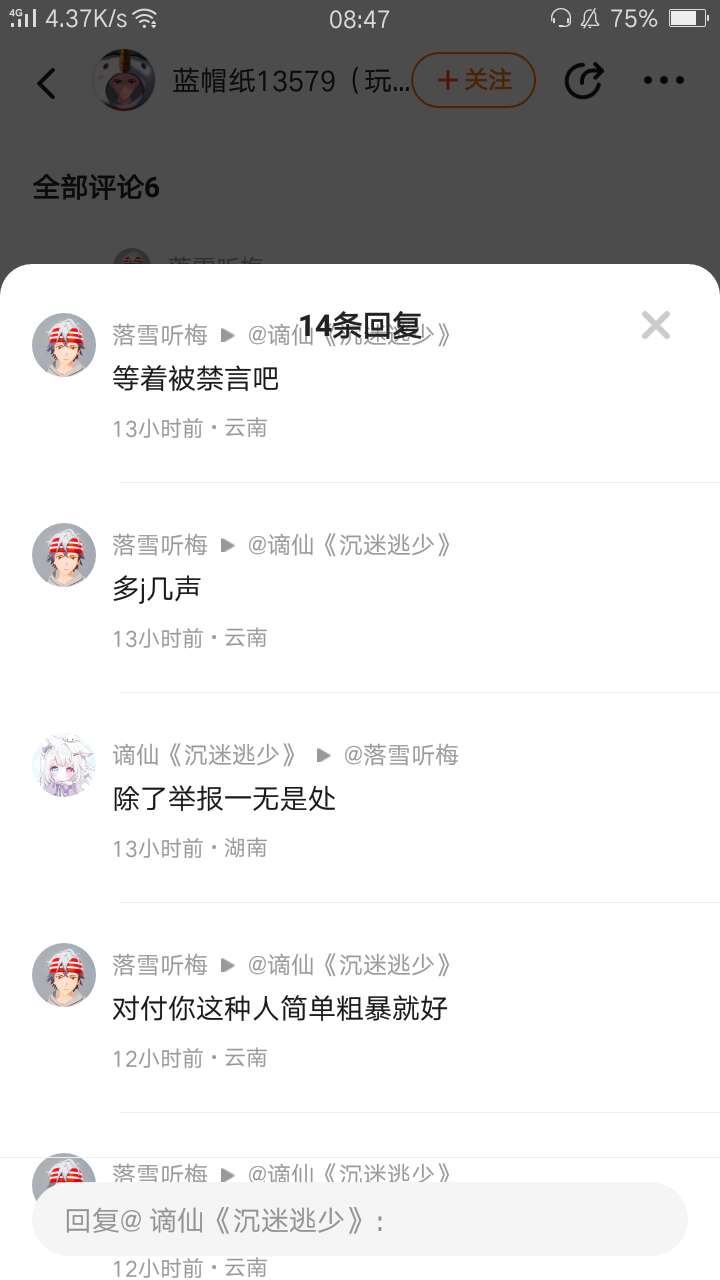Open the avatar beside 等着被禁言吧
This screenshot has width=720, height=1280.
[x=64, y=346]
